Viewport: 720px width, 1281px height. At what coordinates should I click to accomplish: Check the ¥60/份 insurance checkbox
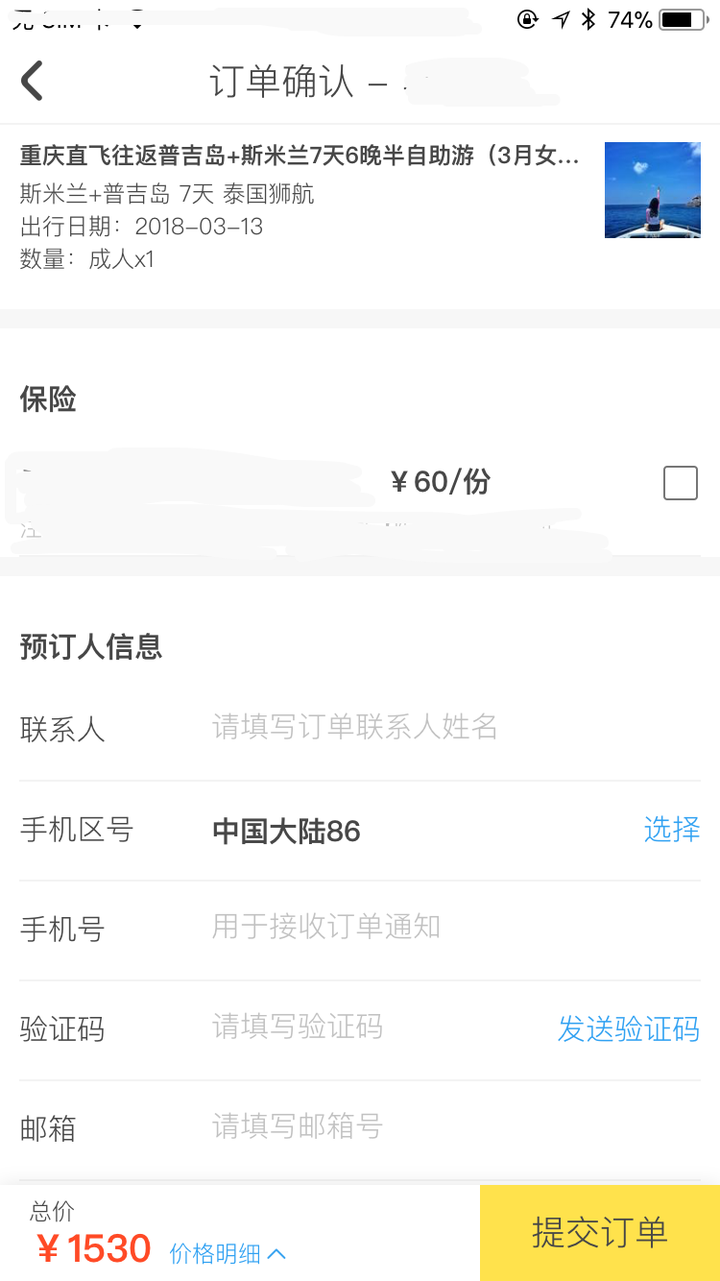(x=681, y=483)
